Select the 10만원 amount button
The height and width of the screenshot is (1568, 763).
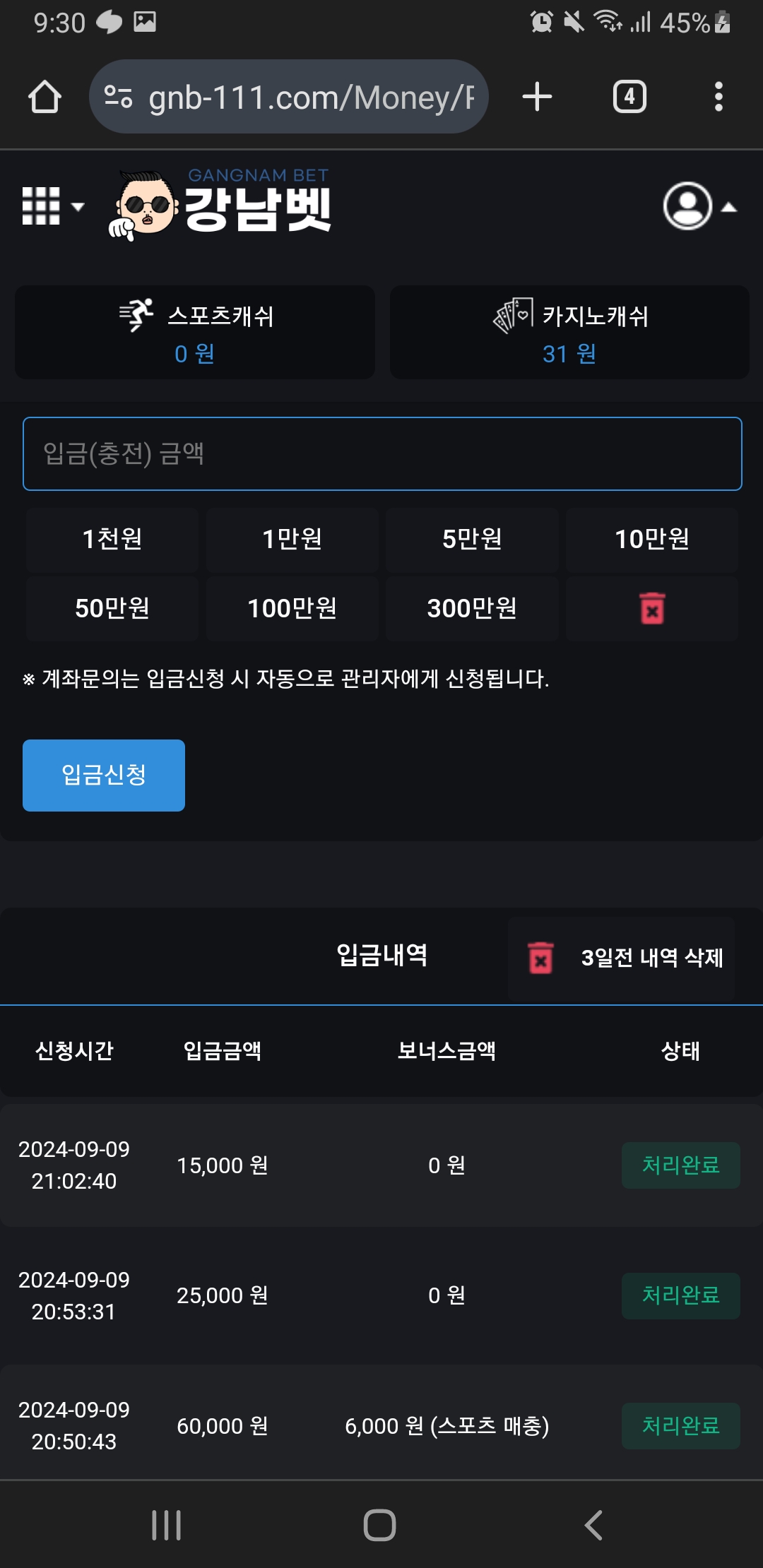pos(651,540)
